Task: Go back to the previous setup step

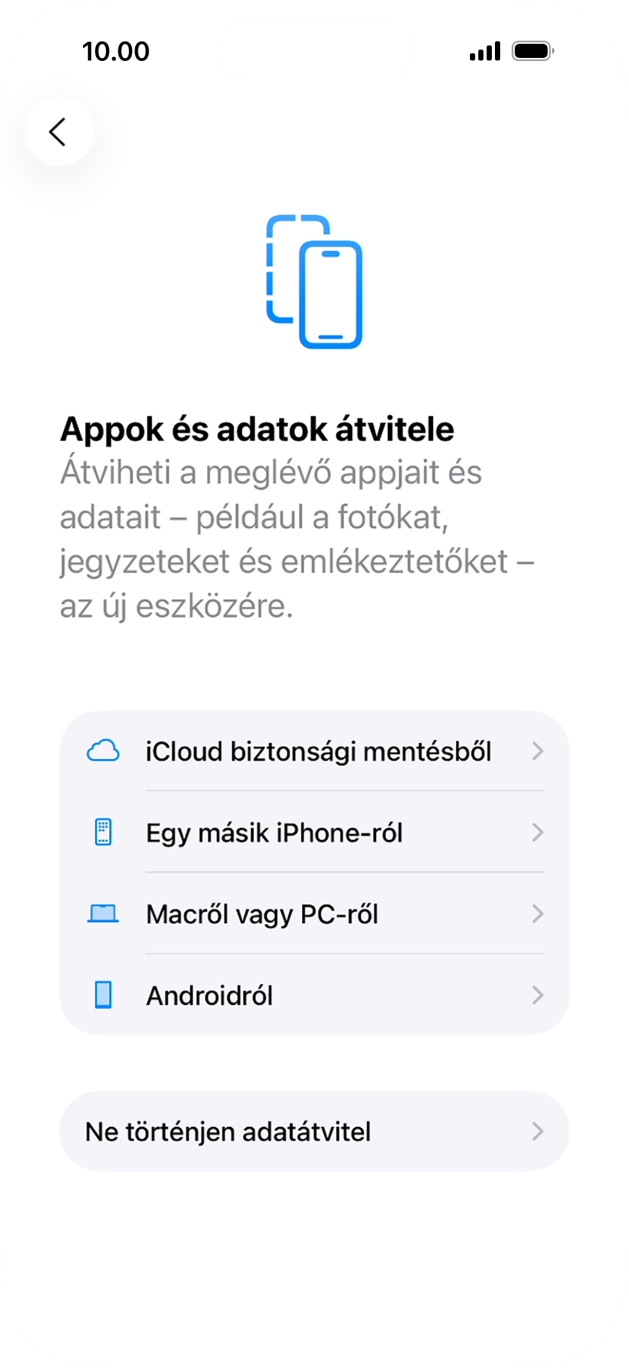Action: pos(59,131)
